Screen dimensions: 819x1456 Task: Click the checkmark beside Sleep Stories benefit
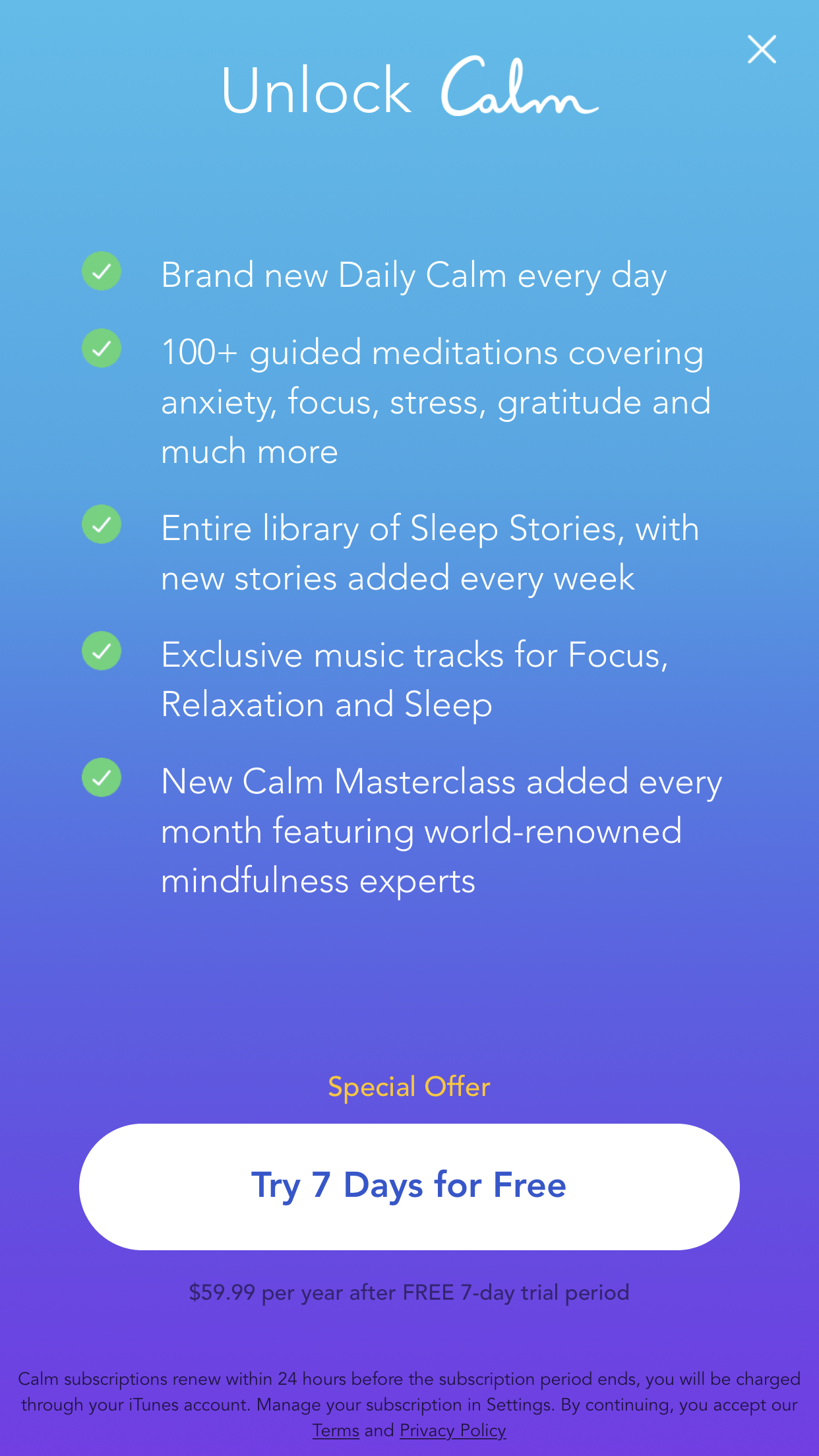tap(102, 526)
